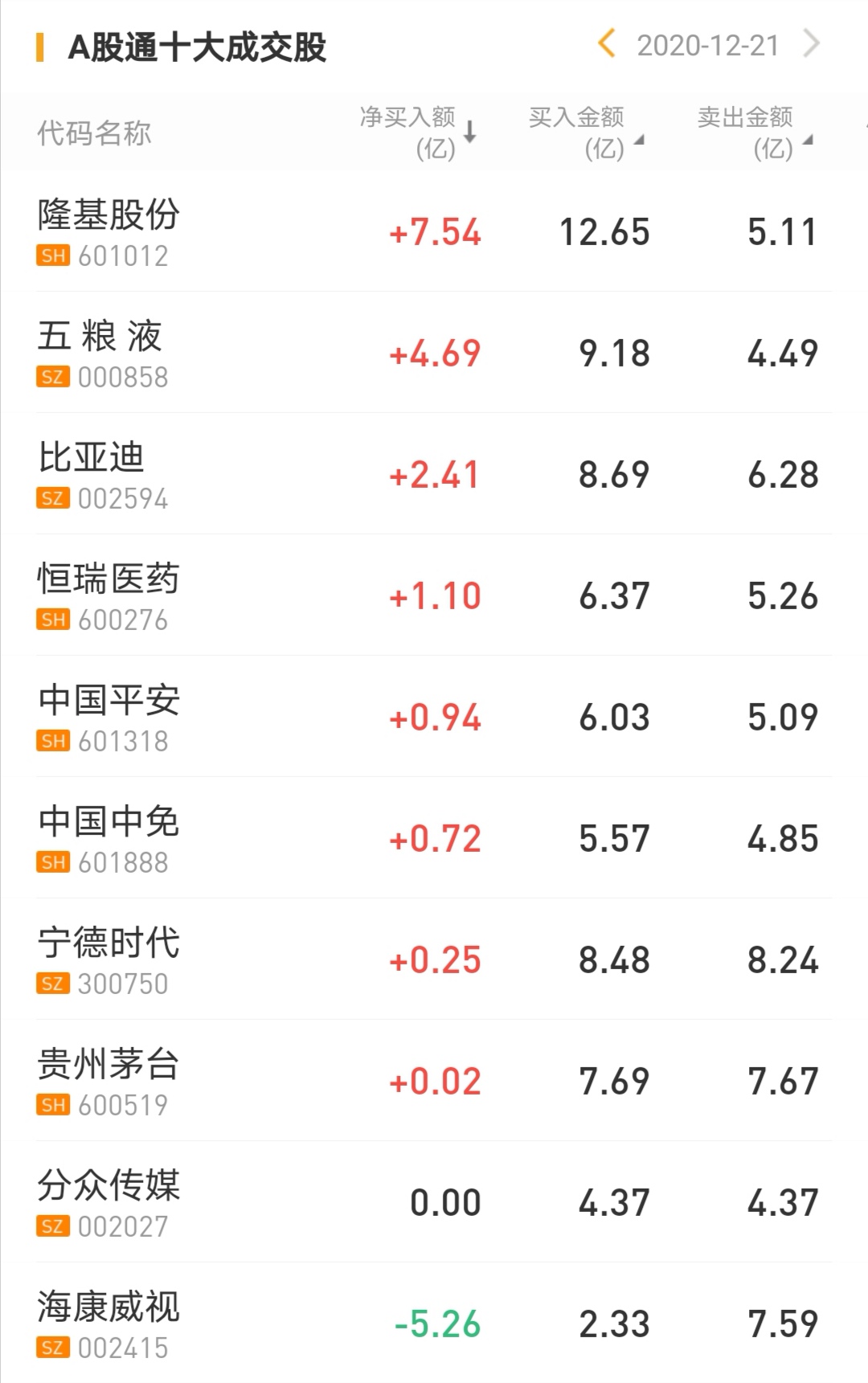The image size is (868, 1383).
Task: Open 海康威视 stock details
Action: [108, 1324]
